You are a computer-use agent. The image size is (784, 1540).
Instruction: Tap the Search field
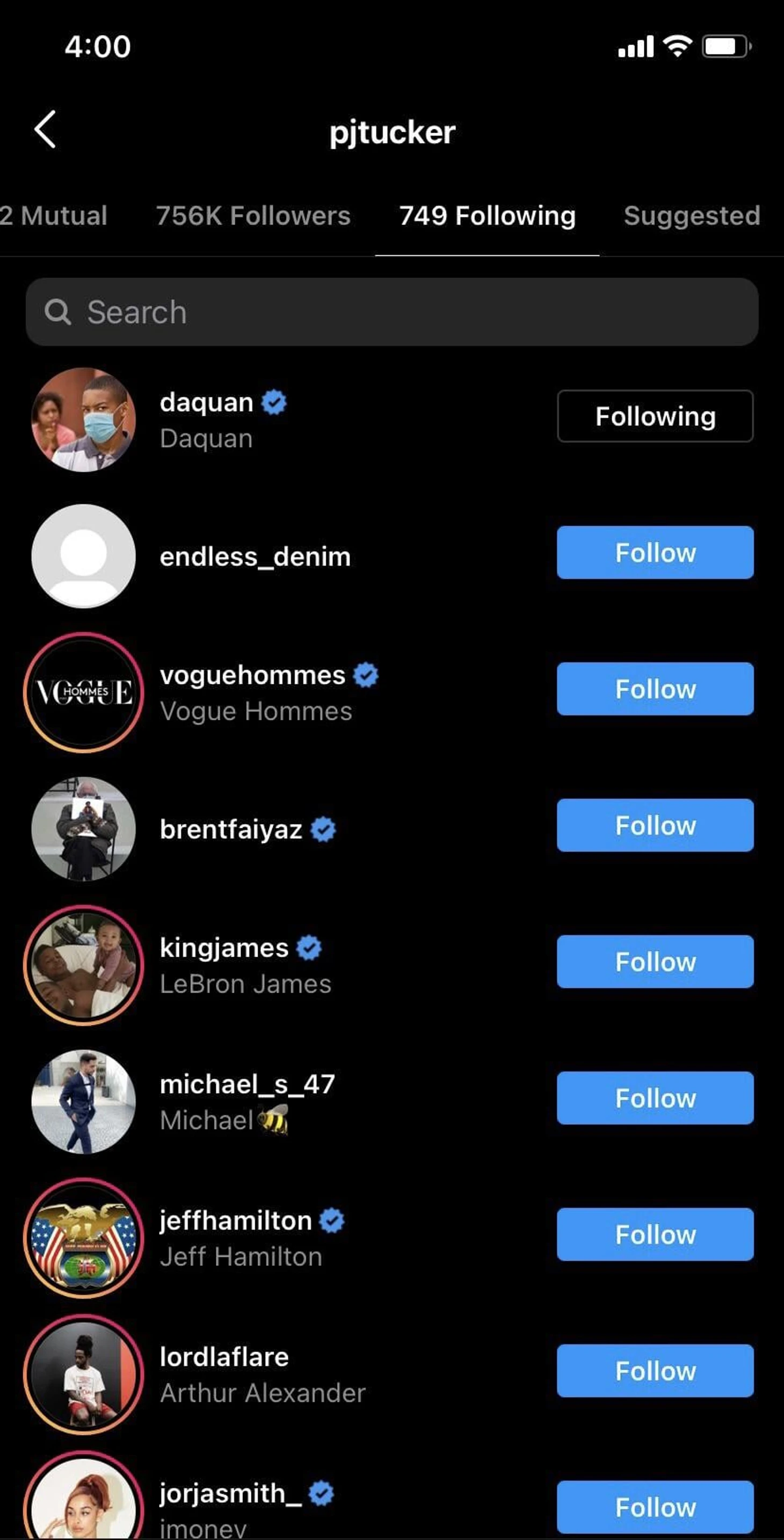pyautogui.click(x=392, y=312)
